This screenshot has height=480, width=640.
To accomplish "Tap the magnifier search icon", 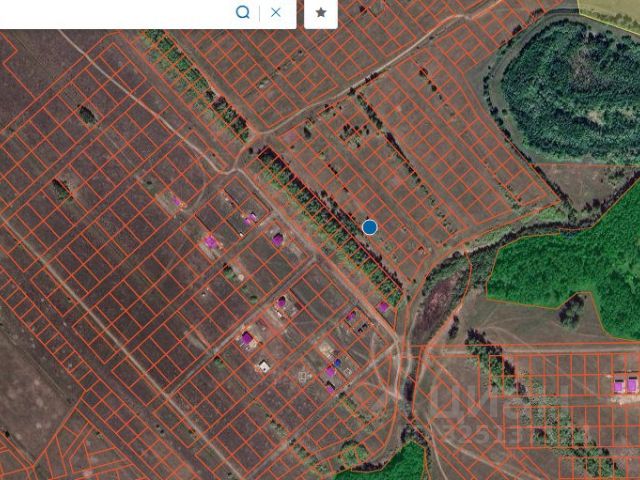I will [x=243, y=13].
